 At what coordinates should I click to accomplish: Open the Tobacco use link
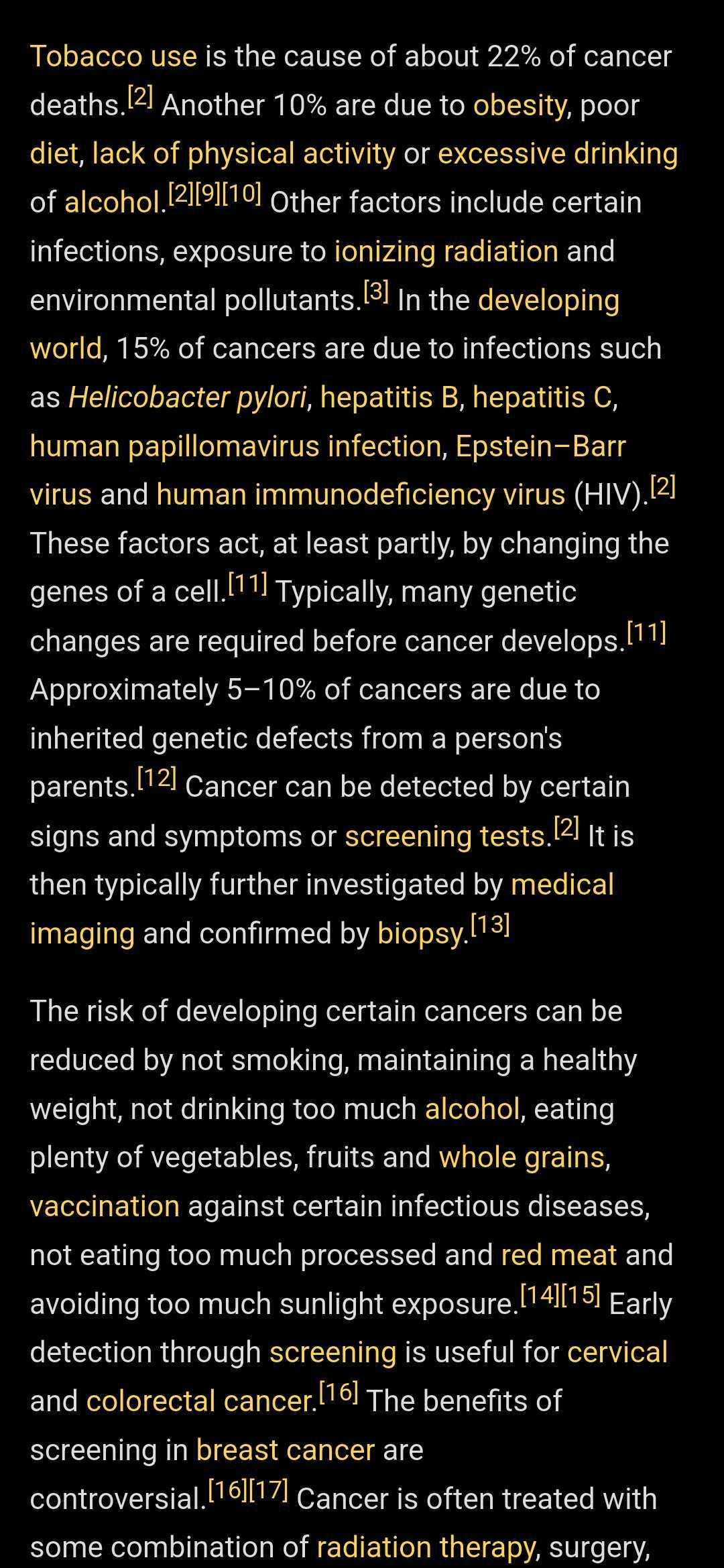113,56
